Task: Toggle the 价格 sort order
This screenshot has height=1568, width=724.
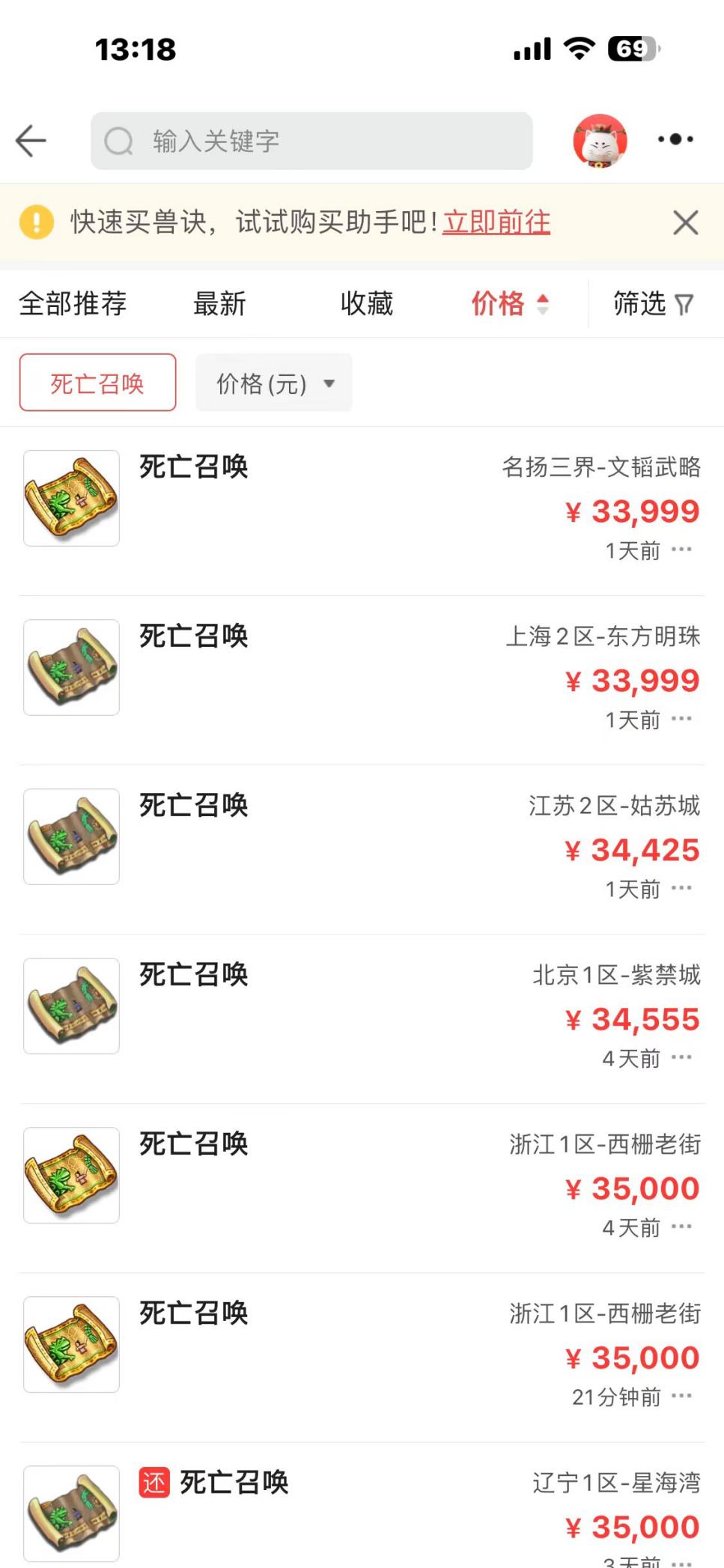Action: [x=511, y=303]
